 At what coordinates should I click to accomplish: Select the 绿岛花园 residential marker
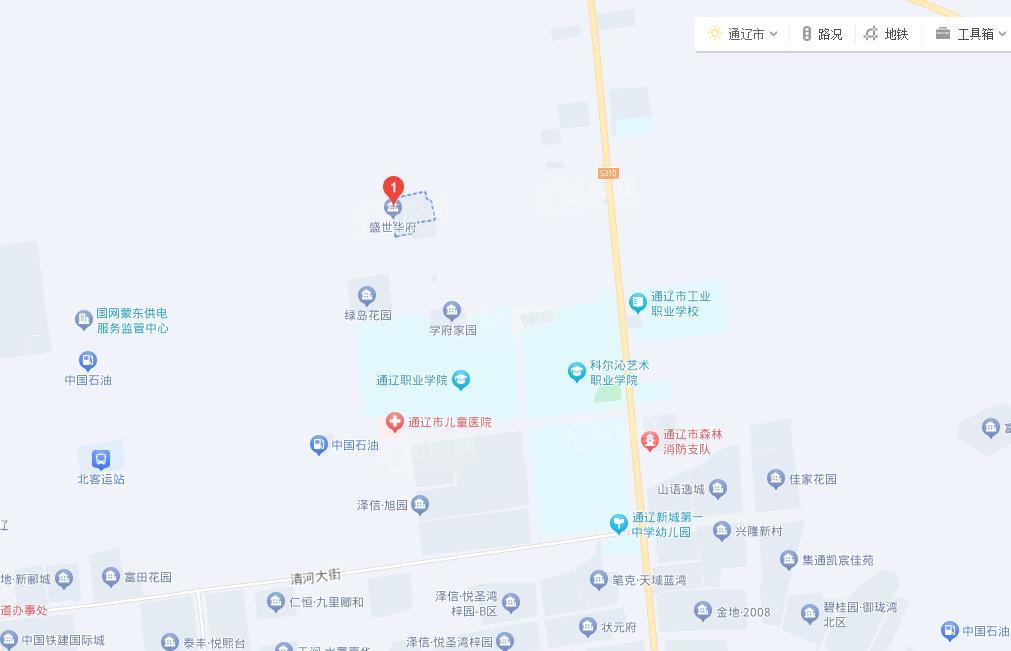(367, 295)
